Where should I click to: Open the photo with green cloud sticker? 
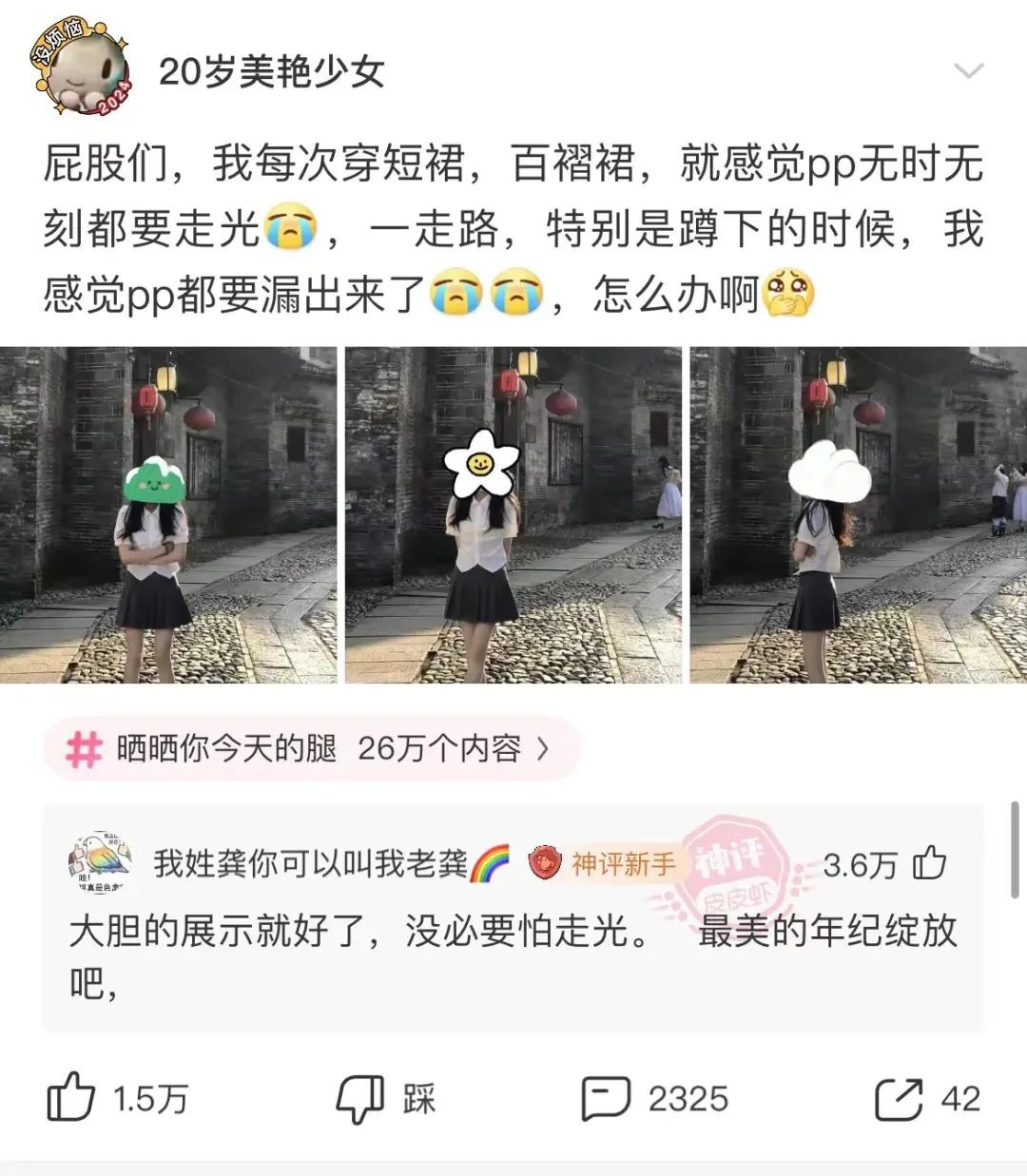tap(168, 514)
